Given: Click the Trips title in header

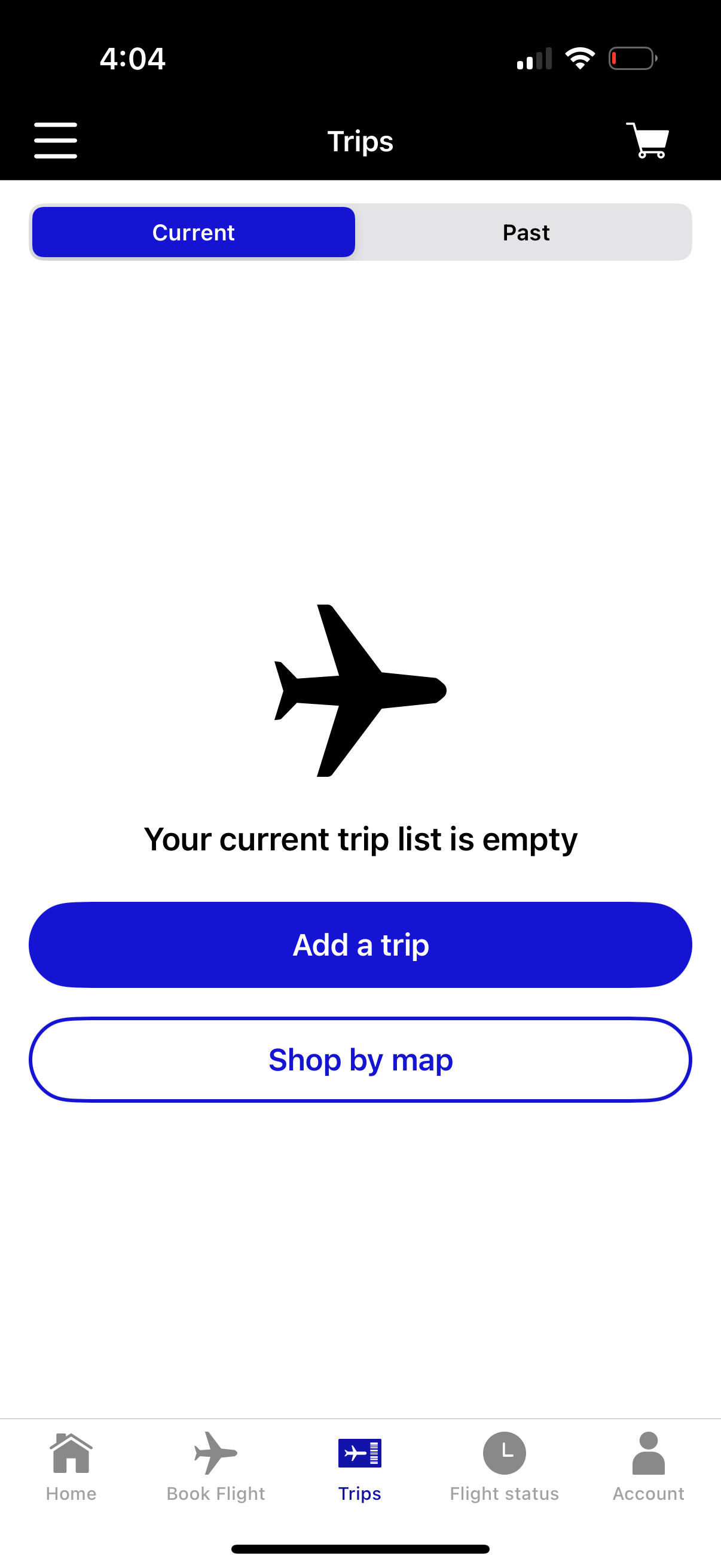Looking at the screenshot, I should [x=360, y=141].
